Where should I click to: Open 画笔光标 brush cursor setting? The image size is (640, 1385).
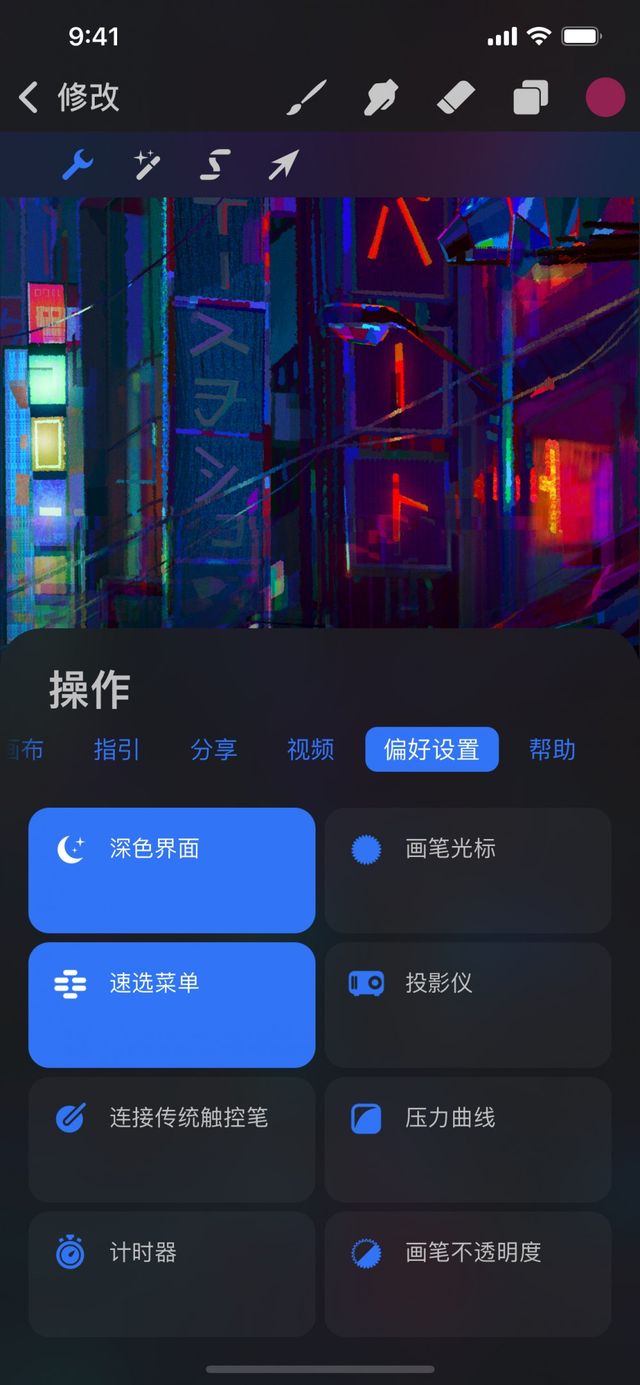tap(468, 870)
